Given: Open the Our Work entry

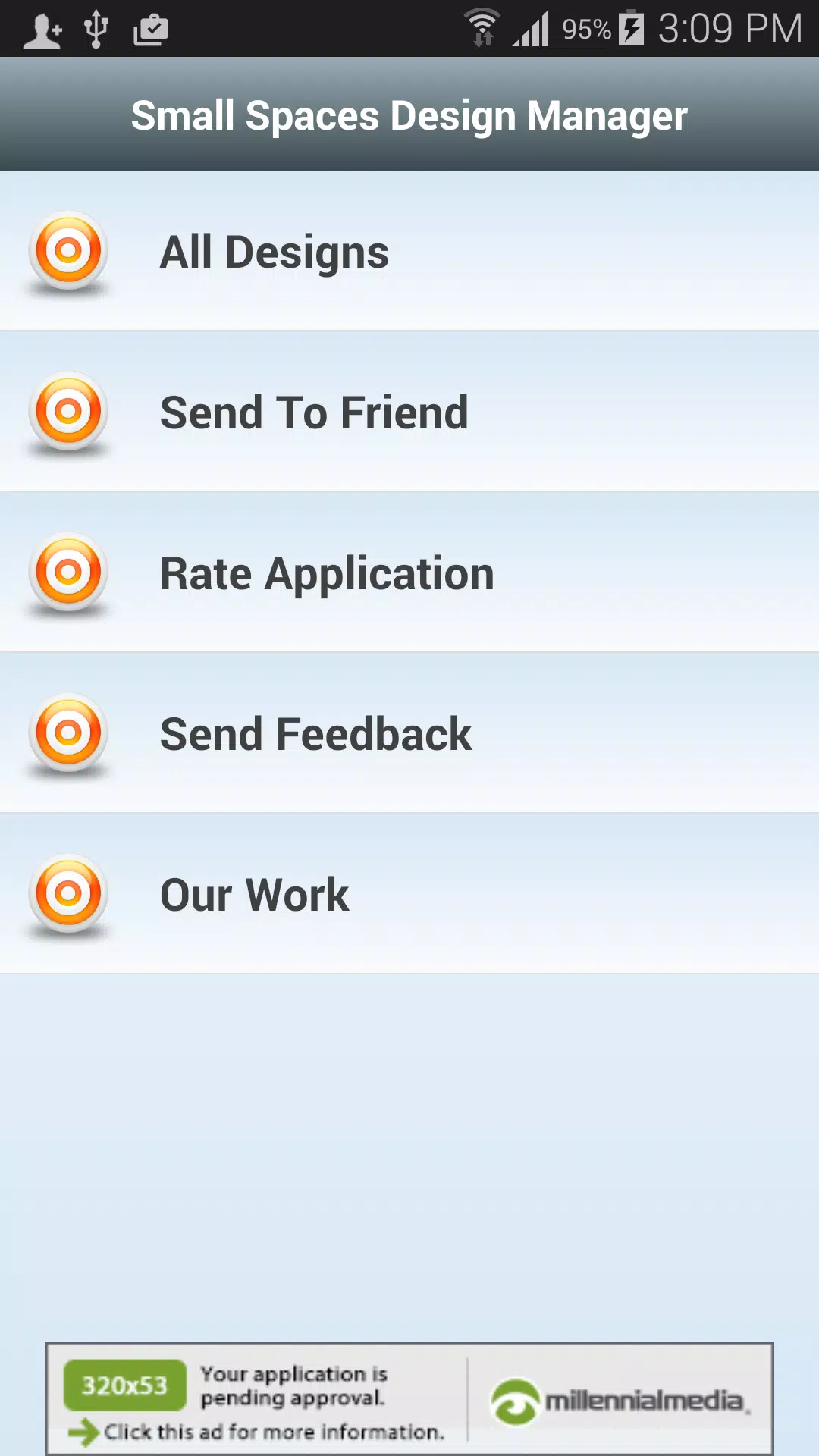Looking at the screenshot, I should tap(409, 894).
